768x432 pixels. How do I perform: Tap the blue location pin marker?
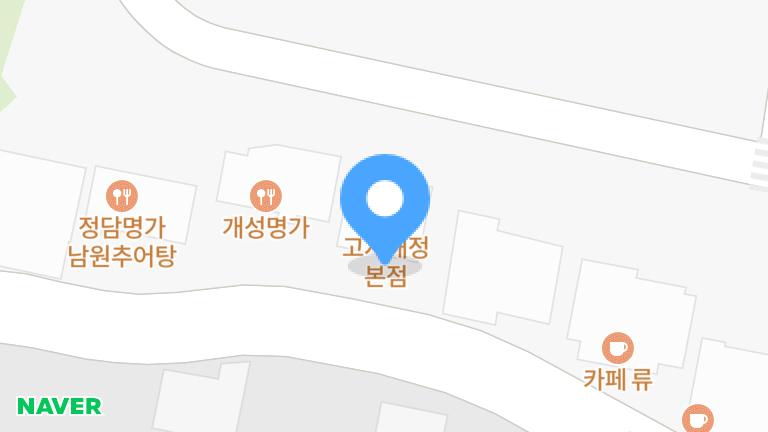pos(385,200)
